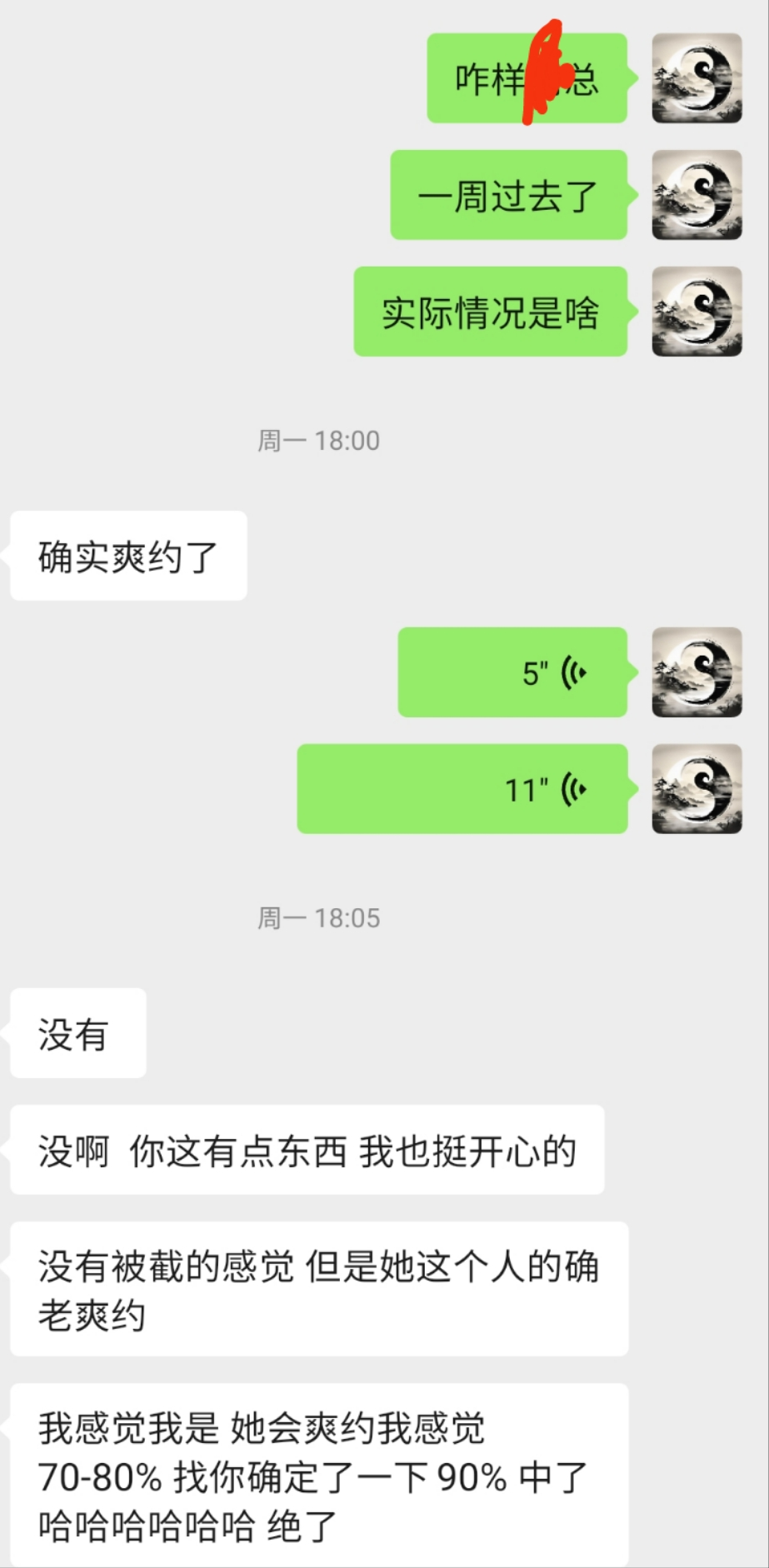Open sender's avatar beside "一周过去了" message
Image resolution: width=769 pixels, height=1568 pixels.
click(x=697, y=195)
